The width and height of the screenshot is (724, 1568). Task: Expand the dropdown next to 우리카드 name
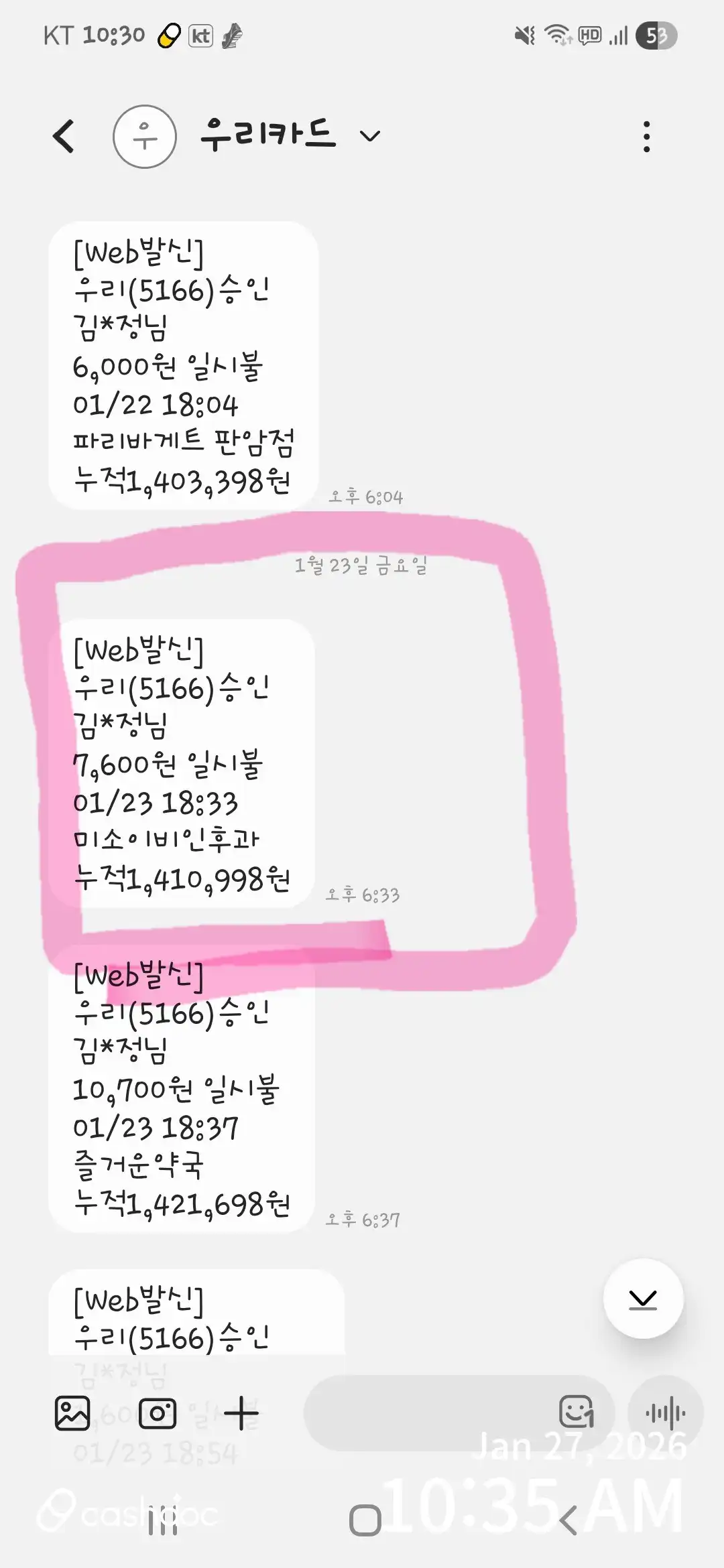[x=369, y=136]
